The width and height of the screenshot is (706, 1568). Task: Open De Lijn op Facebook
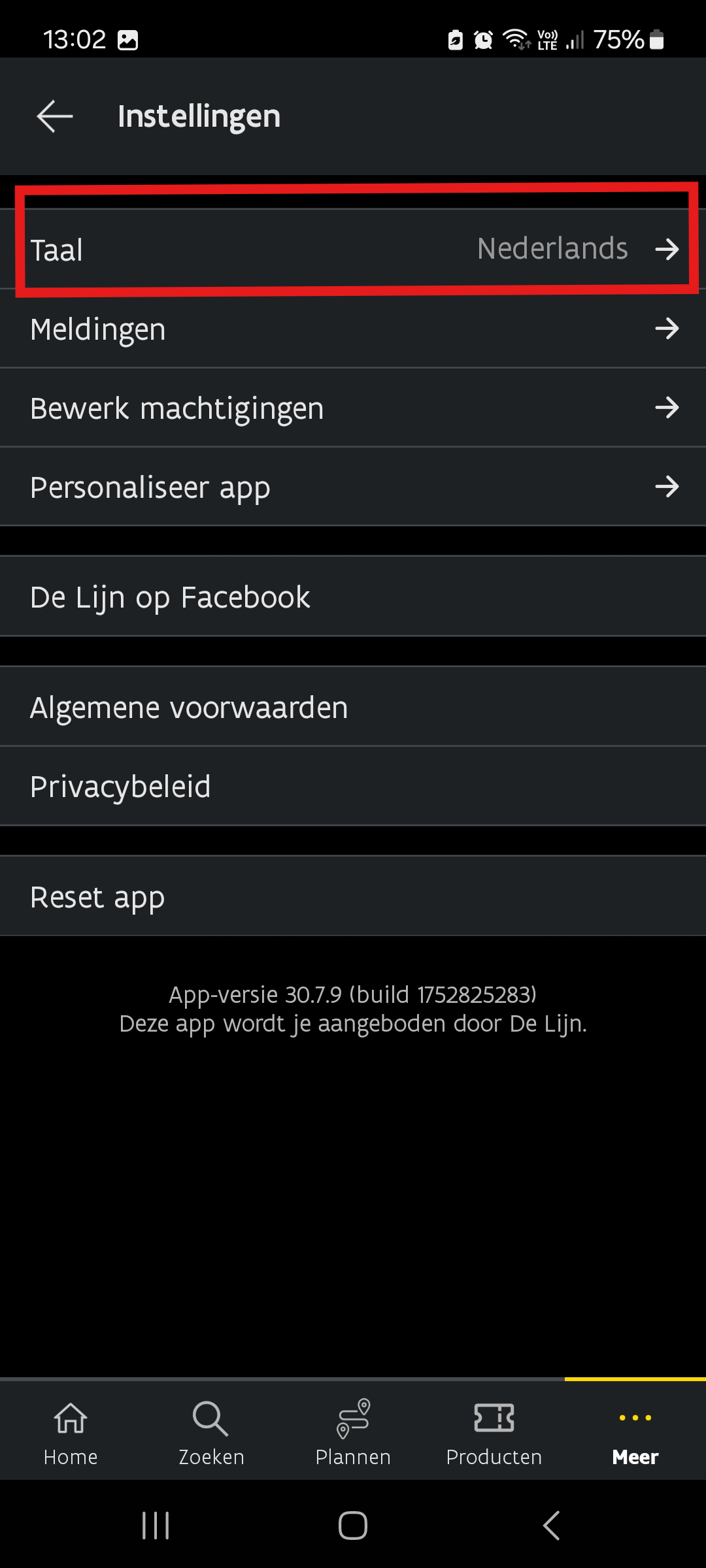click(353, 597)
